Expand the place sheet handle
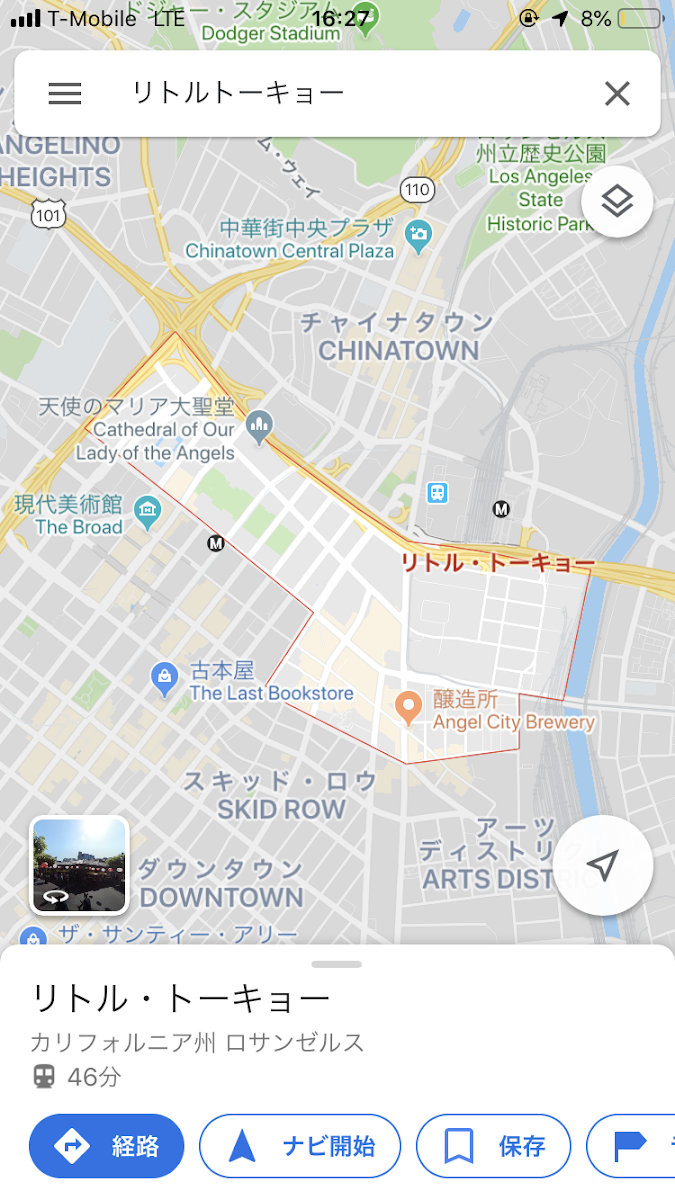Image resolution: width=675 pixels, height=1200 pixels. (x=337, y=965)
